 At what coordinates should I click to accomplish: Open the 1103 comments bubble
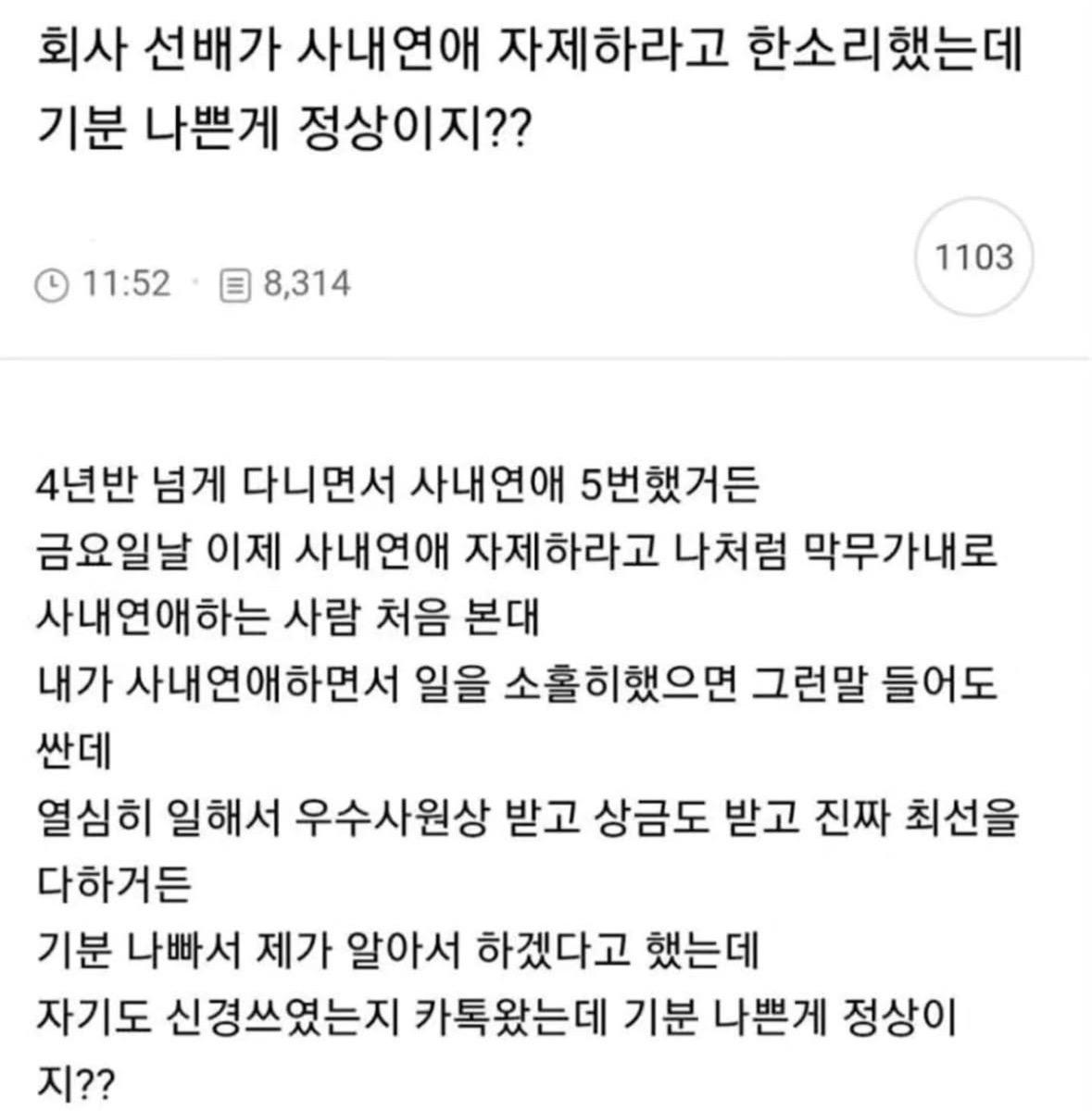click(x=973, y=256)
